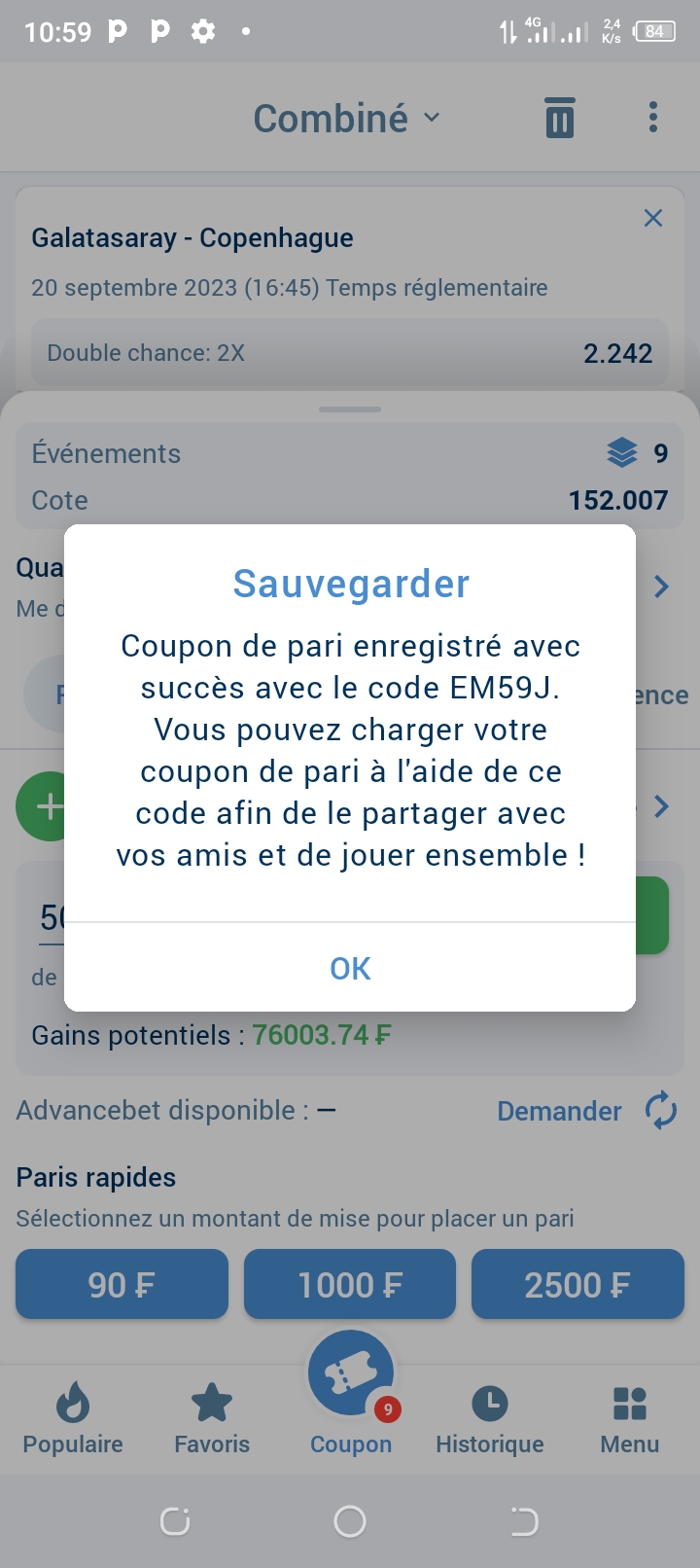Viewport: 700px width, 1568px height.
Task: Go back using the system back button
Action: pos(523,1521)
